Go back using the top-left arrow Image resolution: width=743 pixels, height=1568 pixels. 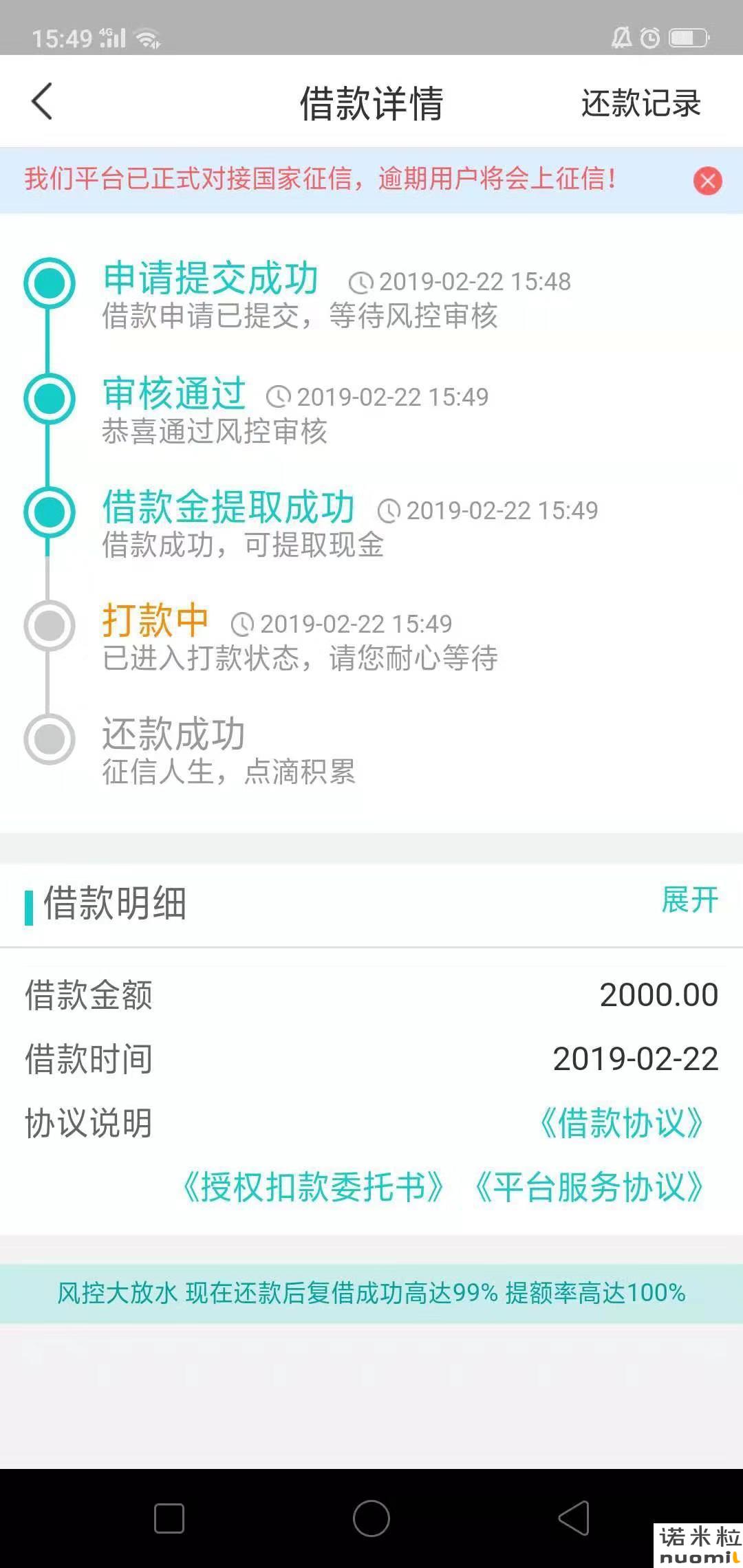[42, 102]
